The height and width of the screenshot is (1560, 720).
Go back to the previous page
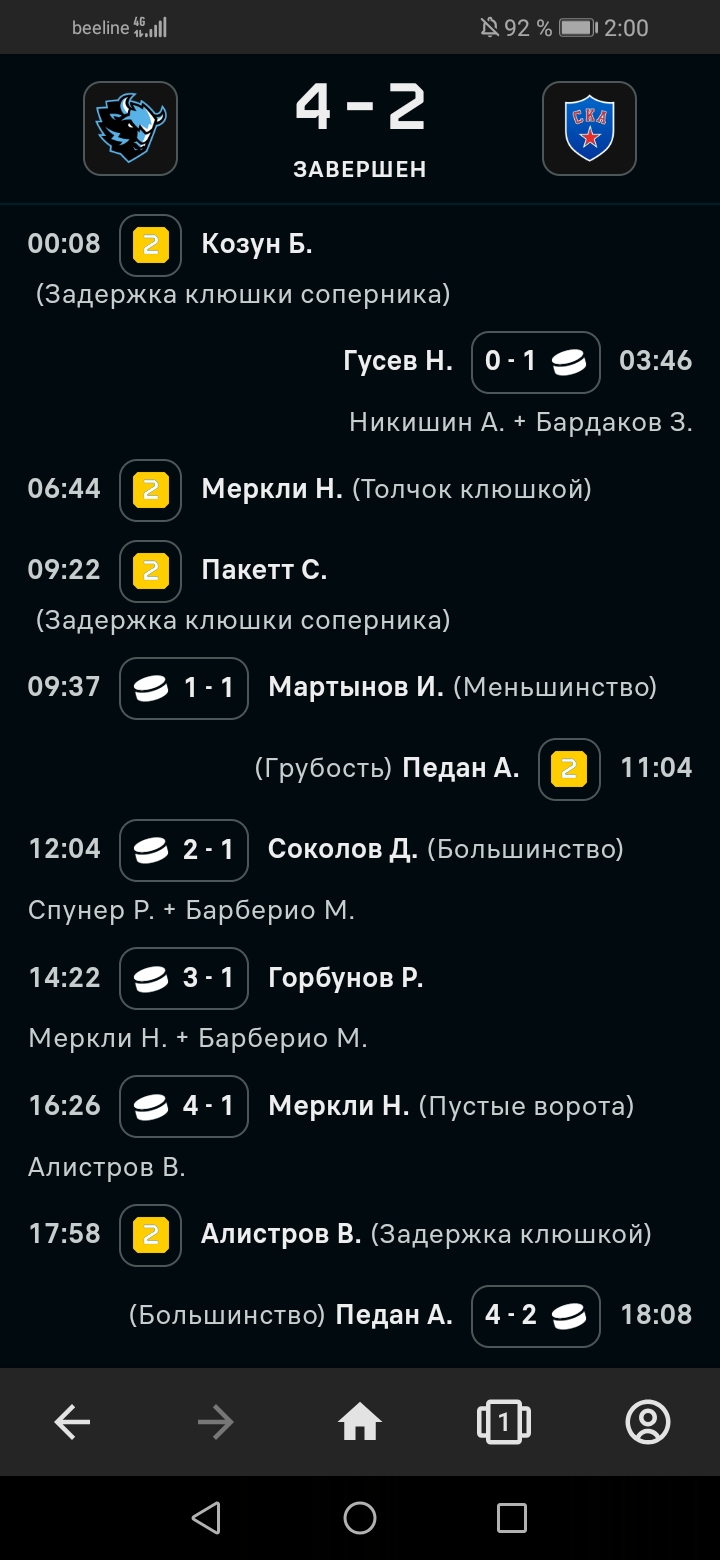tap(72, 1421)
